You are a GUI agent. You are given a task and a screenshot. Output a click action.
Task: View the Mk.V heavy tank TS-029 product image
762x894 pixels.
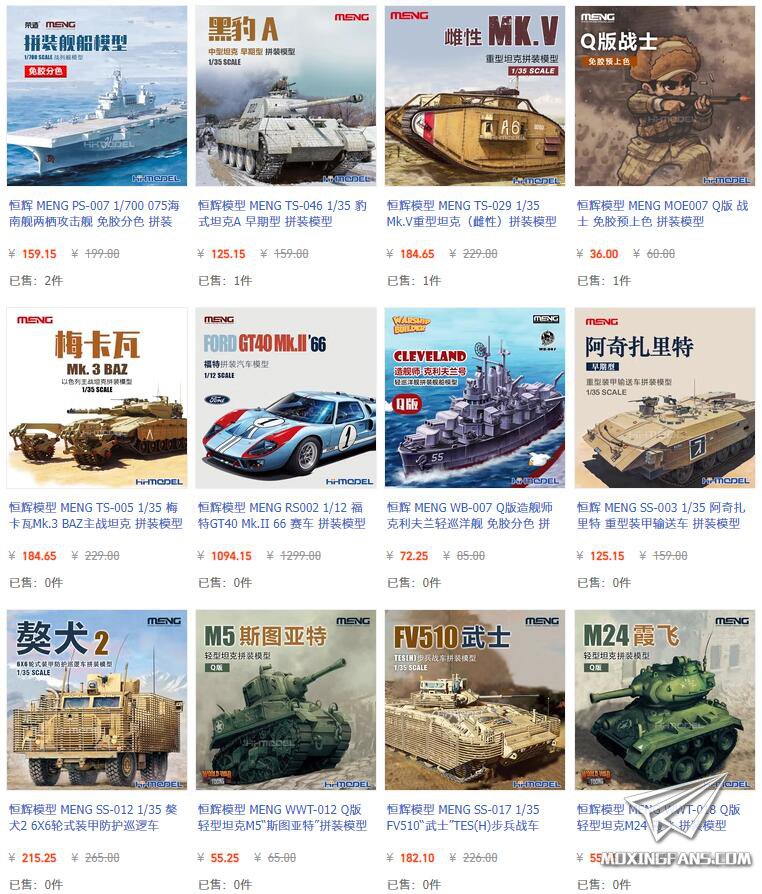(475, 96)
